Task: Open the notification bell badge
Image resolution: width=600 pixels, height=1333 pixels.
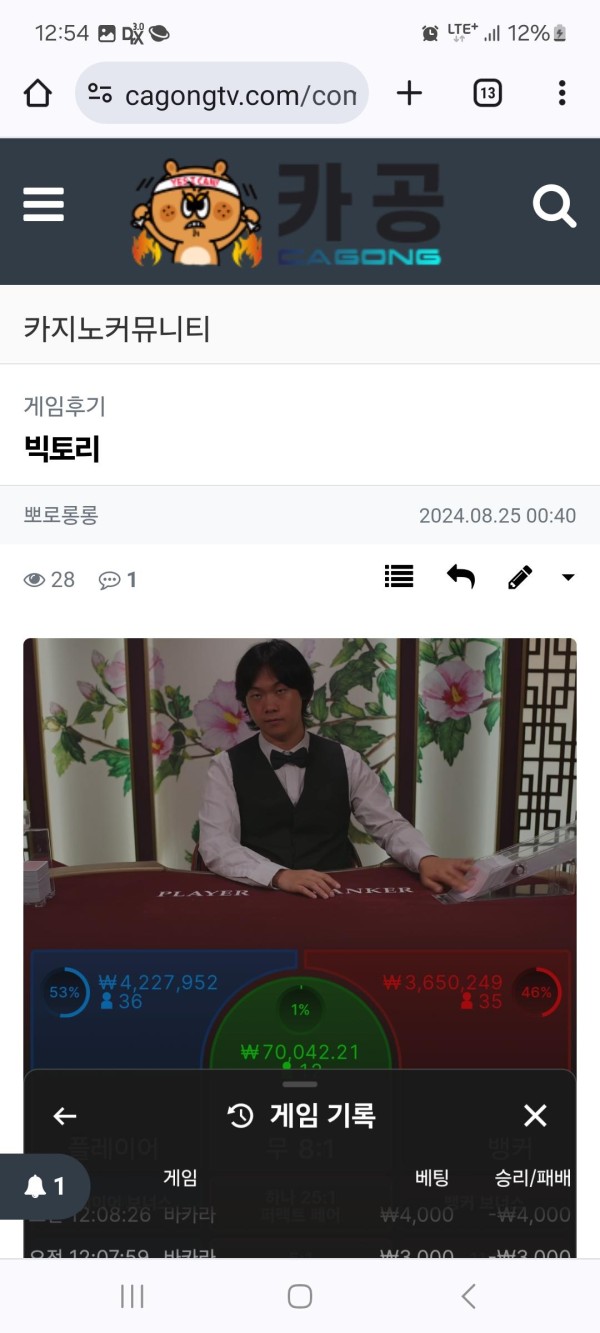Action: click(45, 1186)
